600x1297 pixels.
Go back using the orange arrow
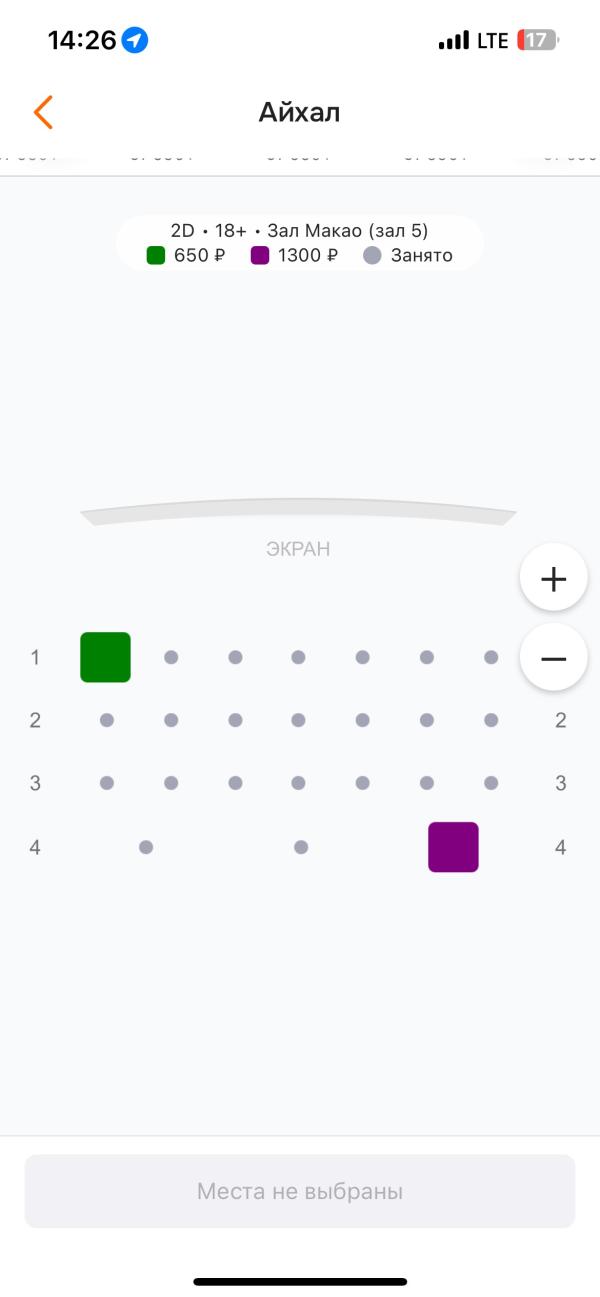[43, 112]
